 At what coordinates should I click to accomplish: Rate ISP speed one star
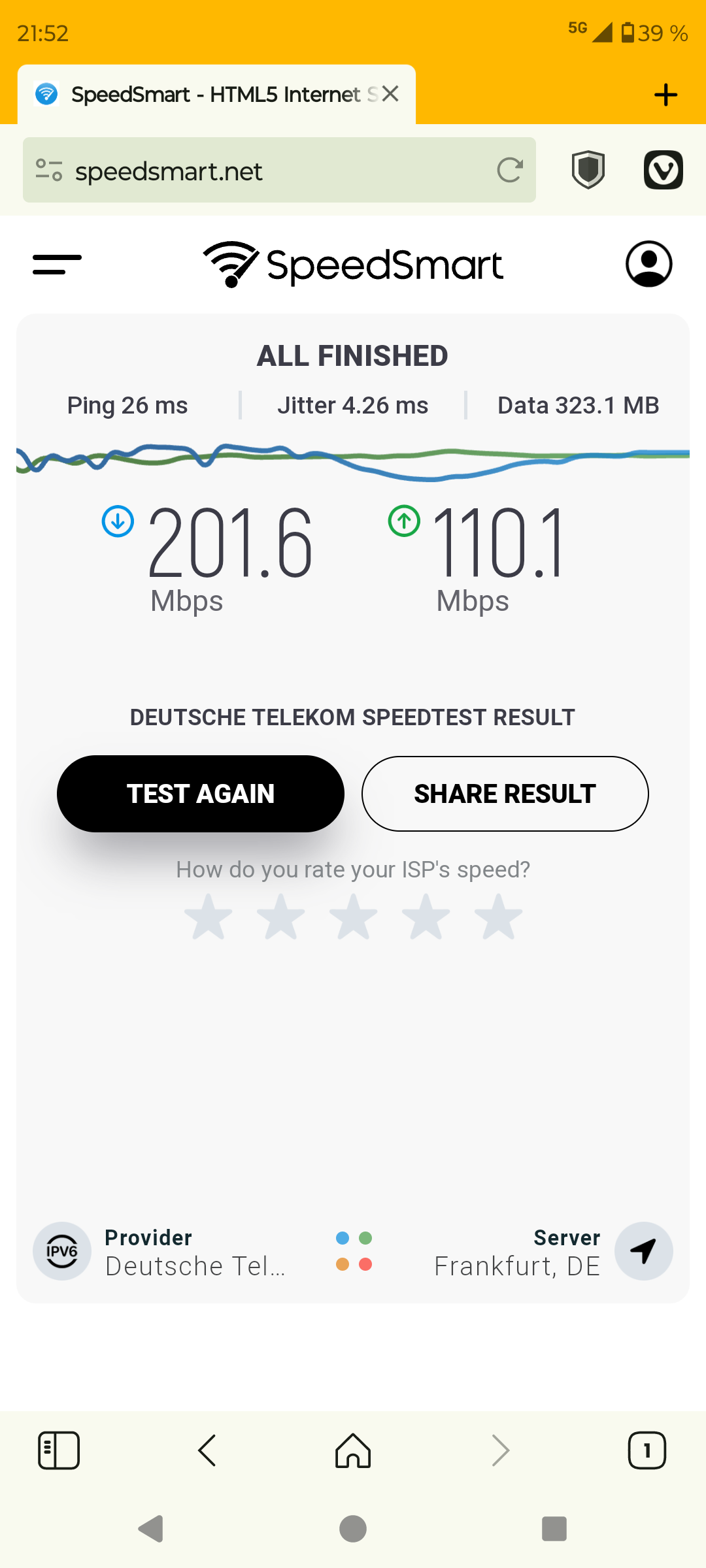(x=209, y=917)
